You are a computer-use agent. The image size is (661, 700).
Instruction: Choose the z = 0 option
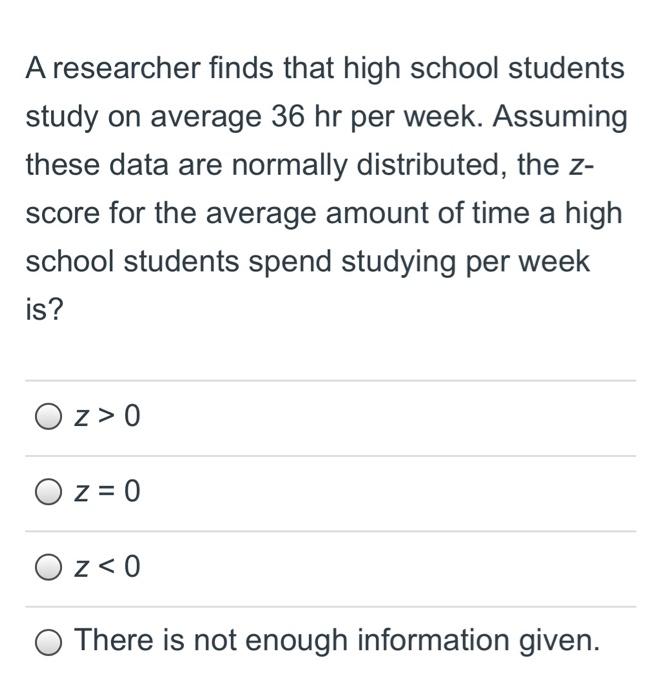pos(49,492)
